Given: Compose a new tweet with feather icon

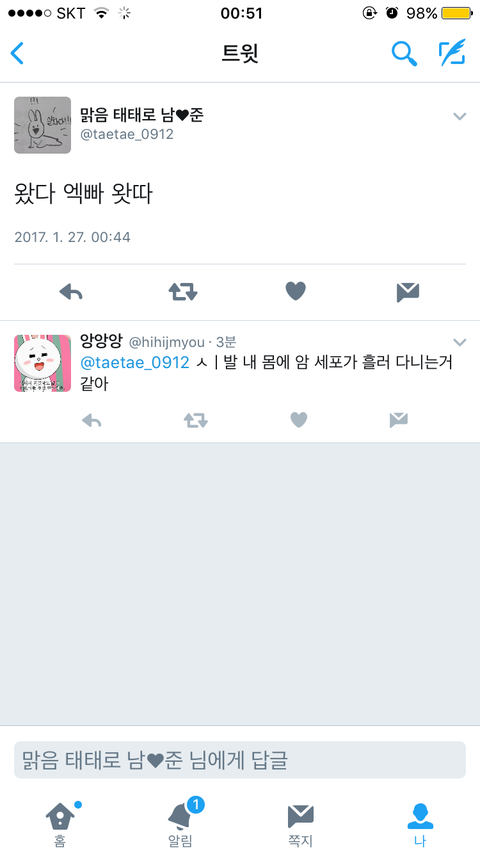Looking at the screenshot, I should [452, 53].
